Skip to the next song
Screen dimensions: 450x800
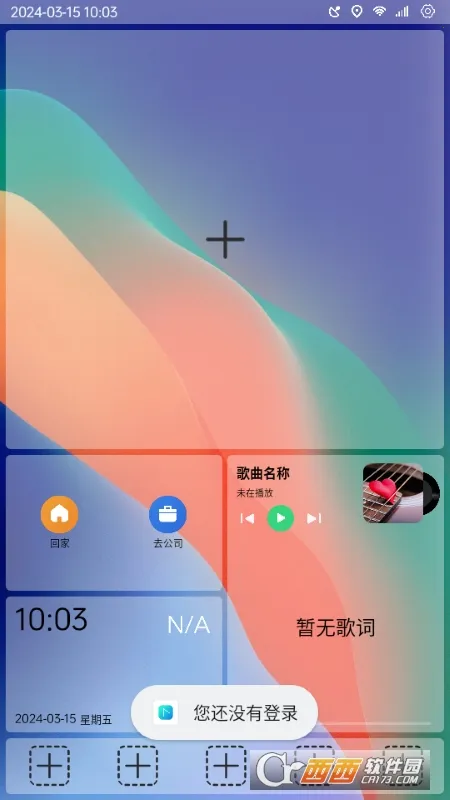(314, 519)
